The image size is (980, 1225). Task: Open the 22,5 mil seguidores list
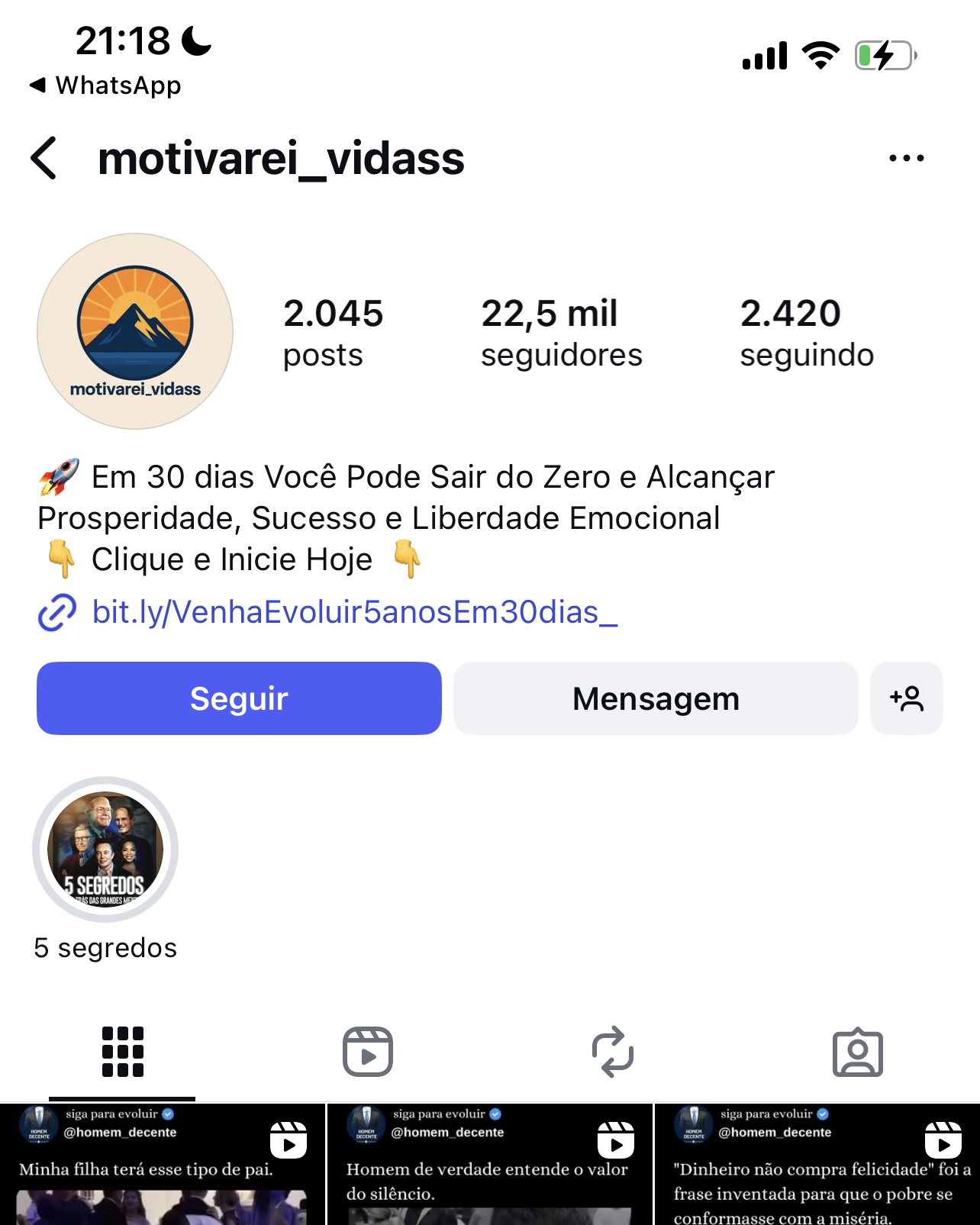point(561,333)
